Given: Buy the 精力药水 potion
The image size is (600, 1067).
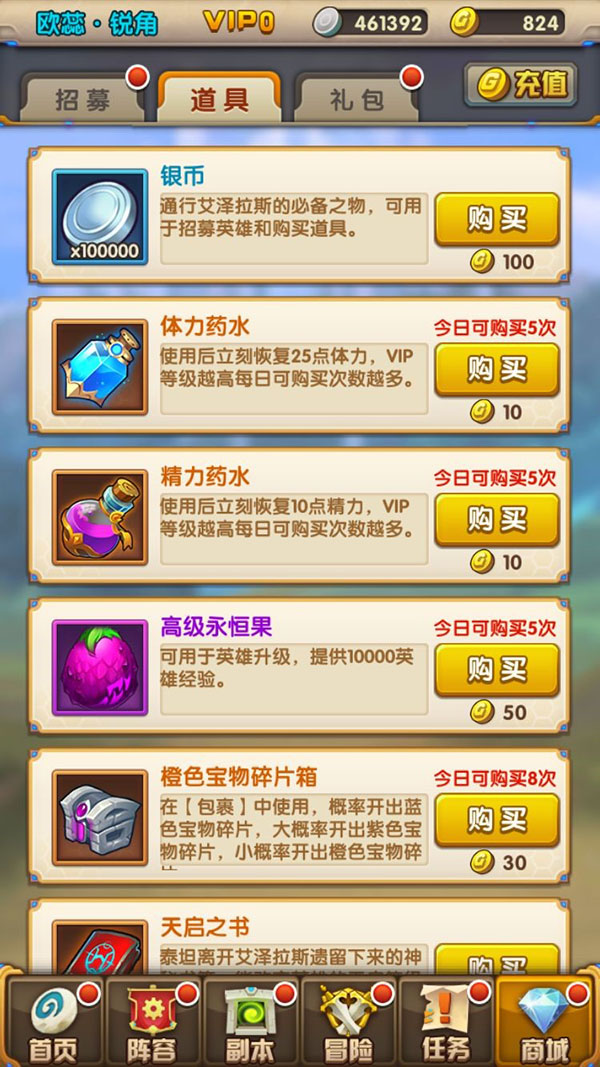Looking at the screenshot, I should [x=496, y=519].
